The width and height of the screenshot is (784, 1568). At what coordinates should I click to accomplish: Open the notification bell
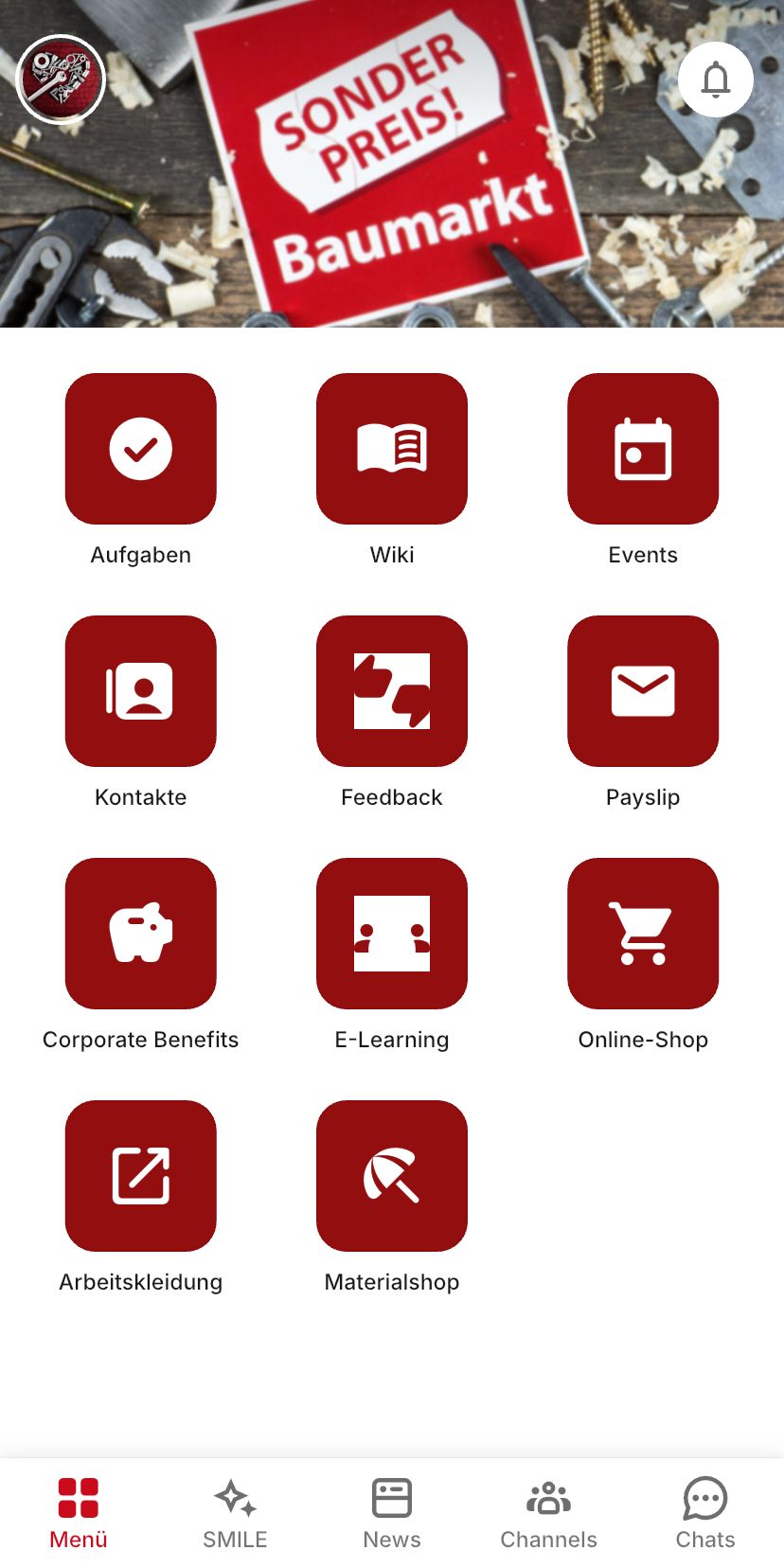(x=715, y=80)
